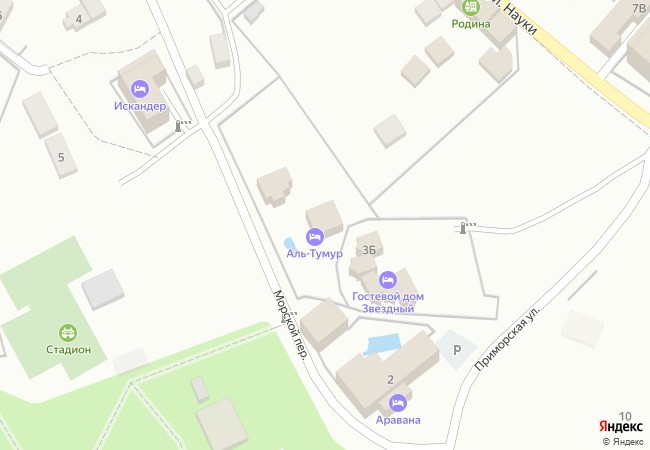
Task: Open the Искандер hotel marker
Action: click(x=139, y=88)
